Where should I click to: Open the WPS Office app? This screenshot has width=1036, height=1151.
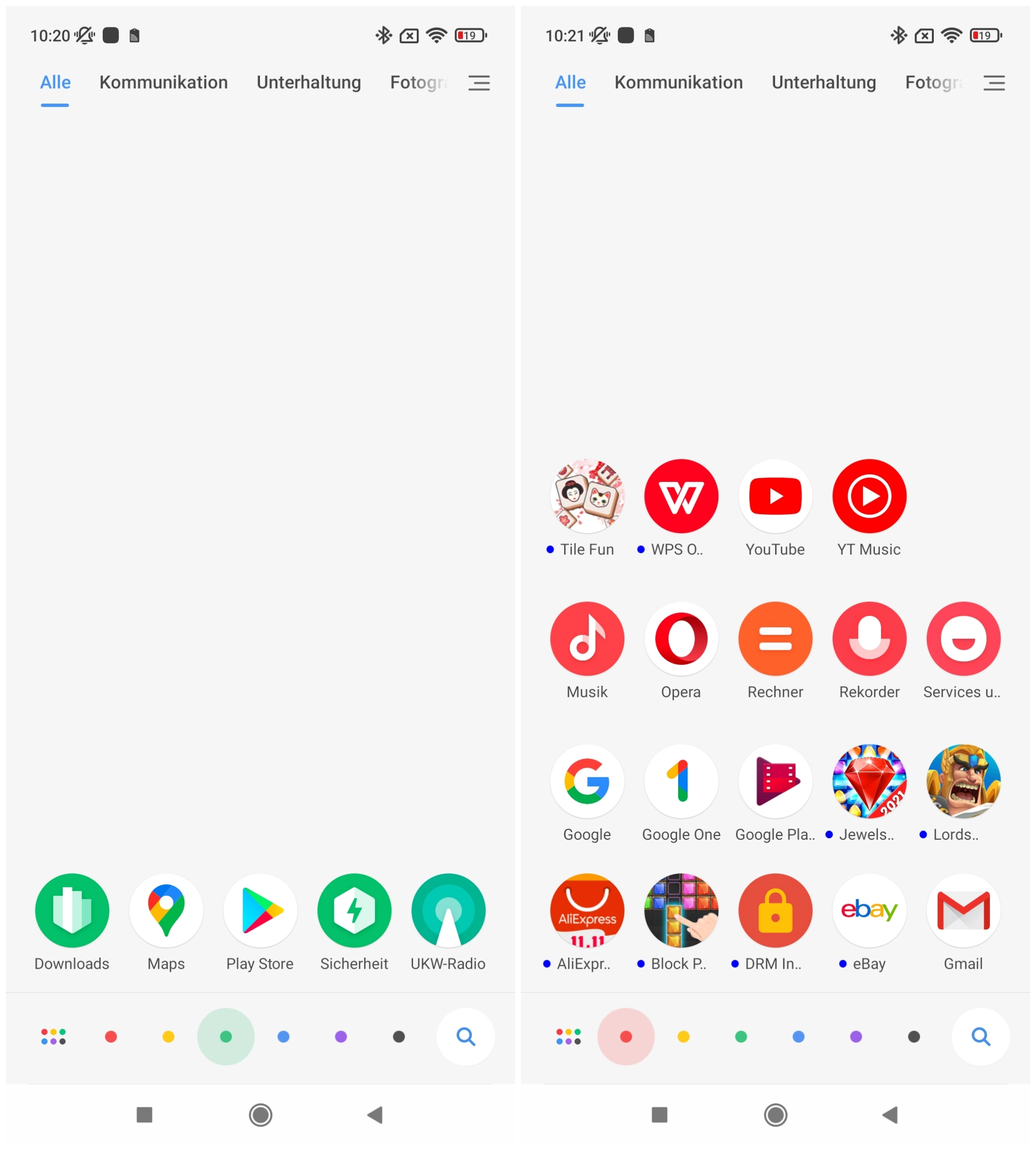681,496
